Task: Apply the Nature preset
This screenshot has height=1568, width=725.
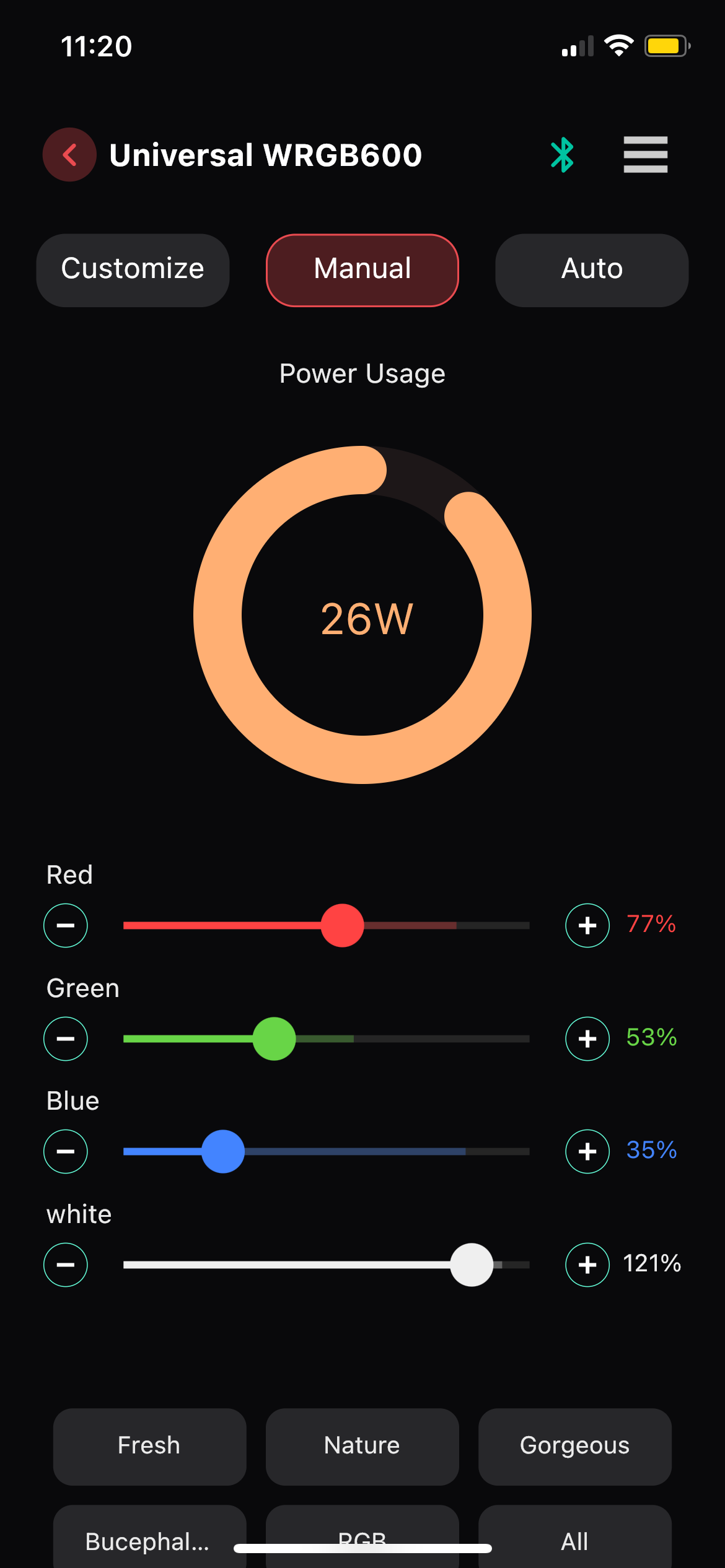Action: (362, 1446)
